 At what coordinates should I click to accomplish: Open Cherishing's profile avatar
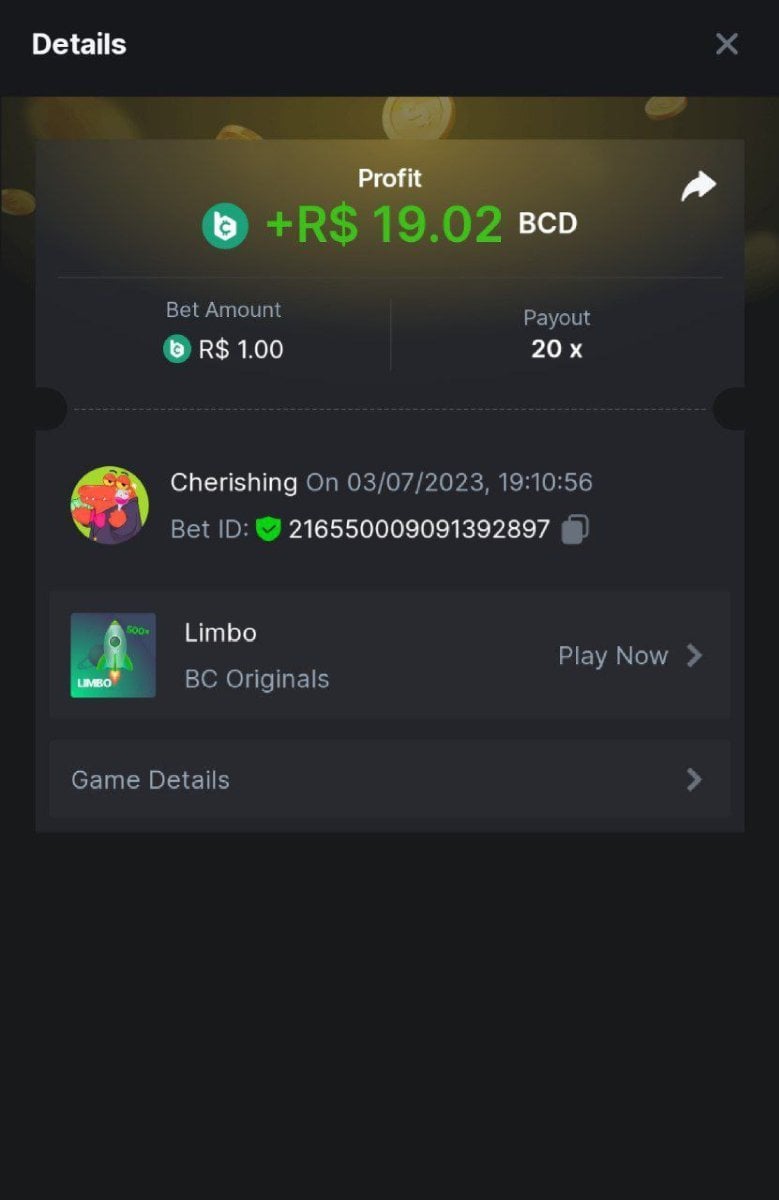(109, 505)
